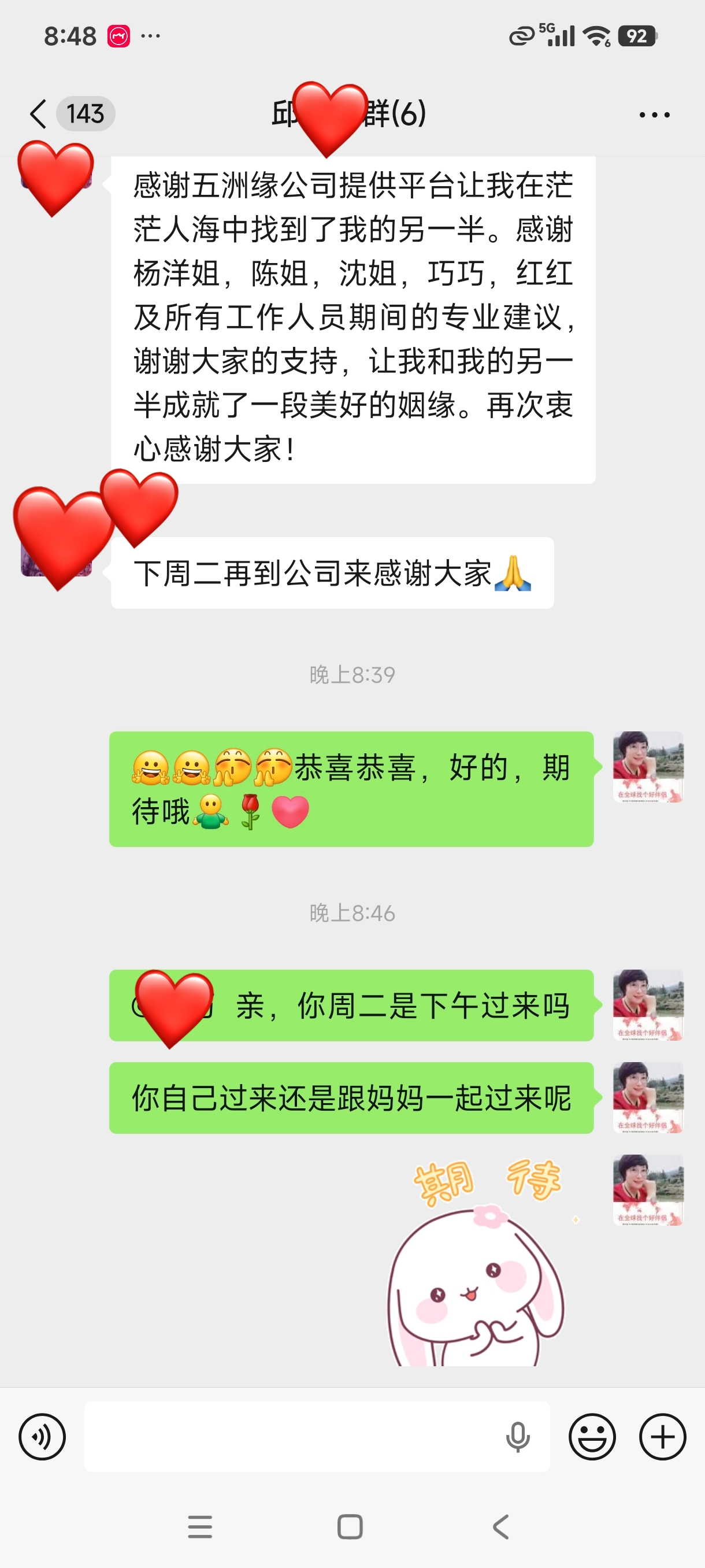Open the emoji sticker panel

(592, 1437)
